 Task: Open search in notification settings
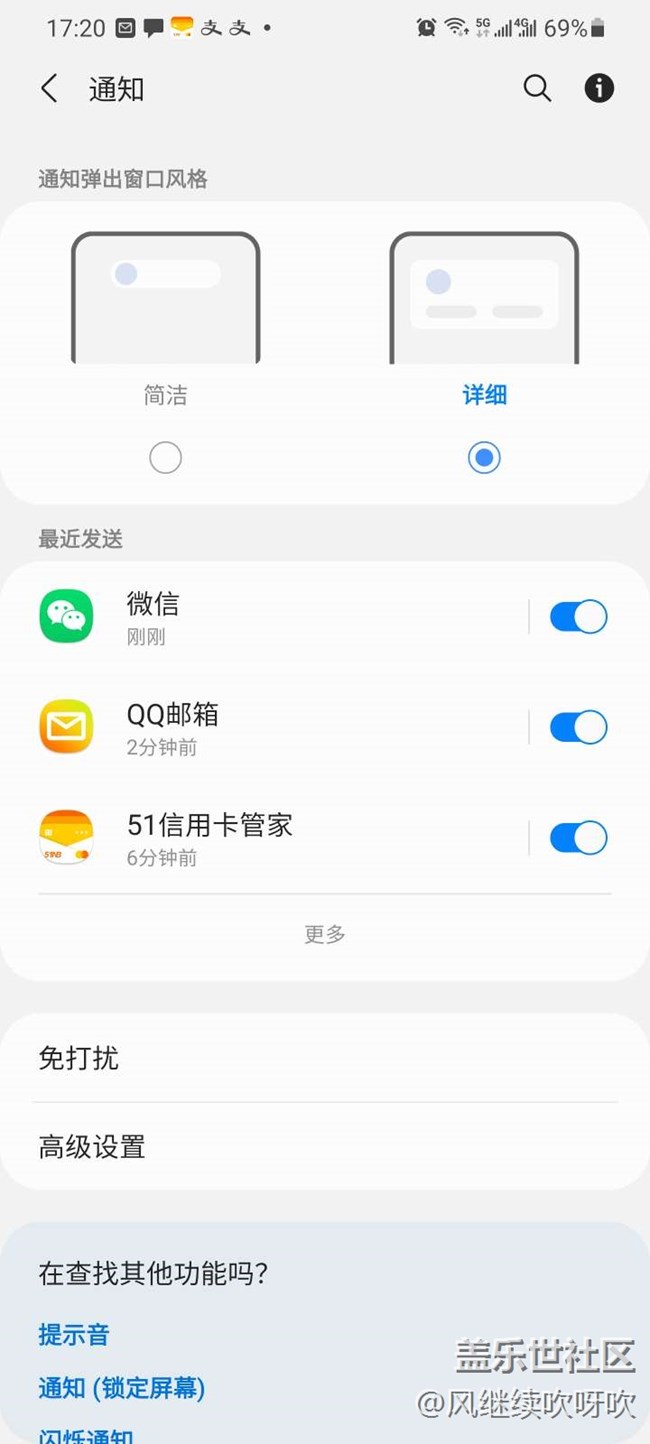[537, 89]
